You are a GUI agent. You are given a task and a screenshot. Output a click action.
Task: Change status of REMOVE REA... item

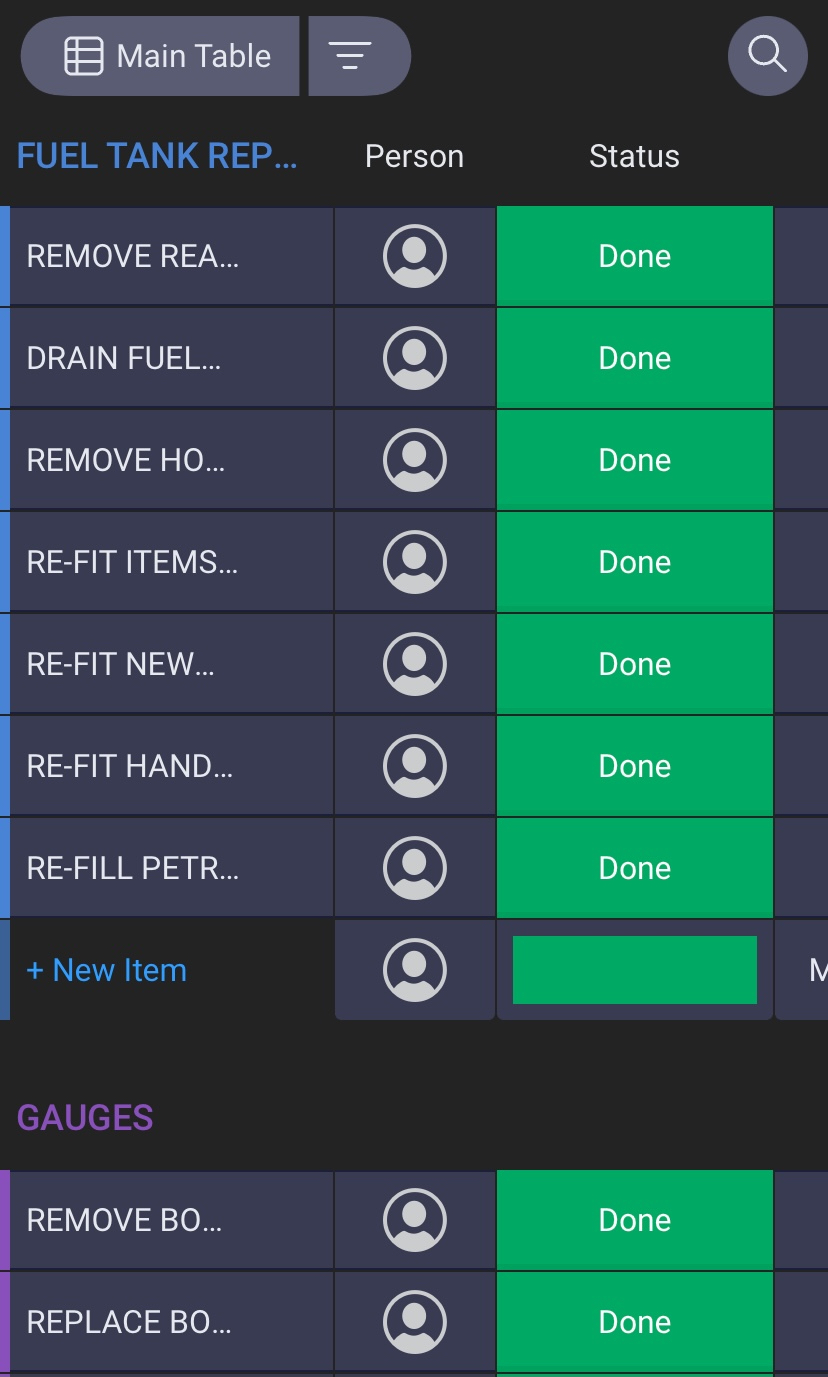point(634,256)
